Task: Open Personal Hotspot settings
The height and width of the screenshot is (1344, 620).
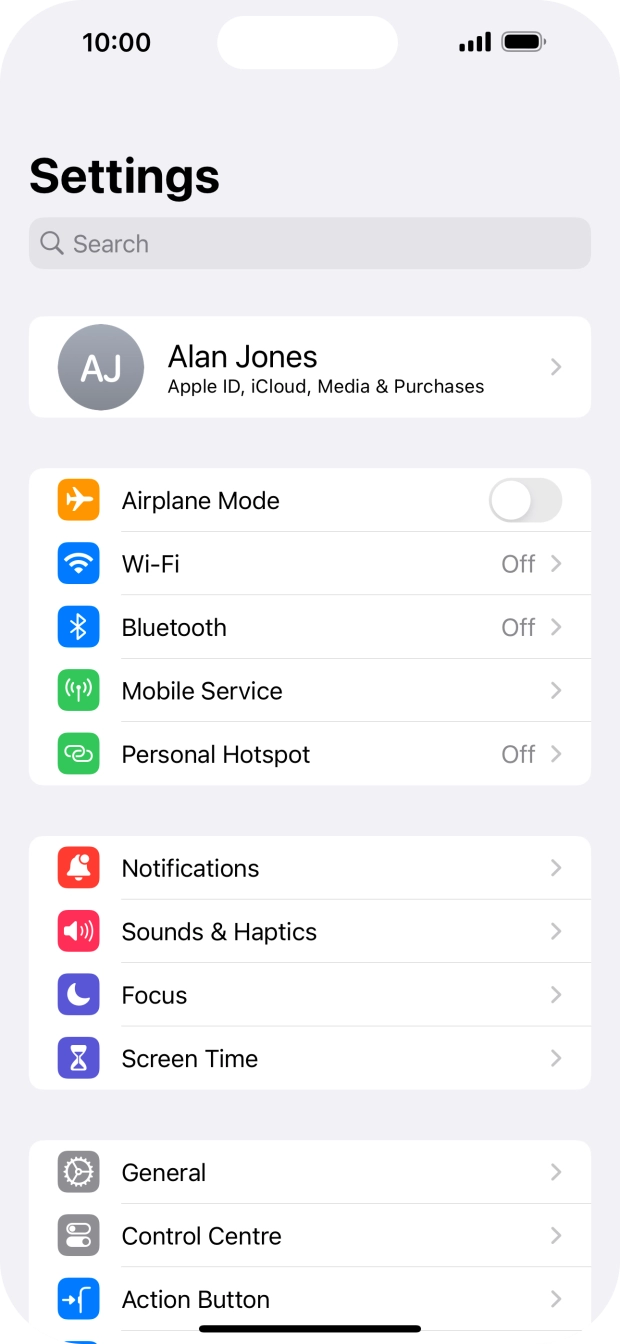Action: pyautogui.click(x=310, y=754)
